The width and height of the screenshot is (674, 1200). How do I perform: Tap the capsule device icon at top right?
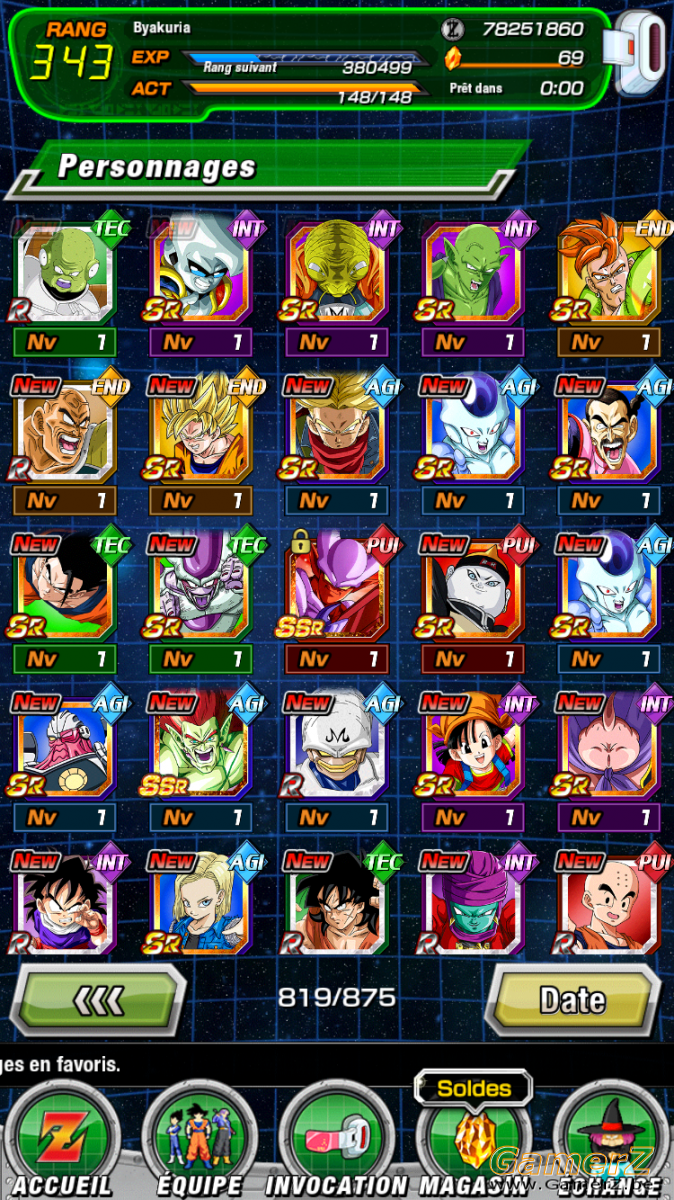click(x=642, y=55)
